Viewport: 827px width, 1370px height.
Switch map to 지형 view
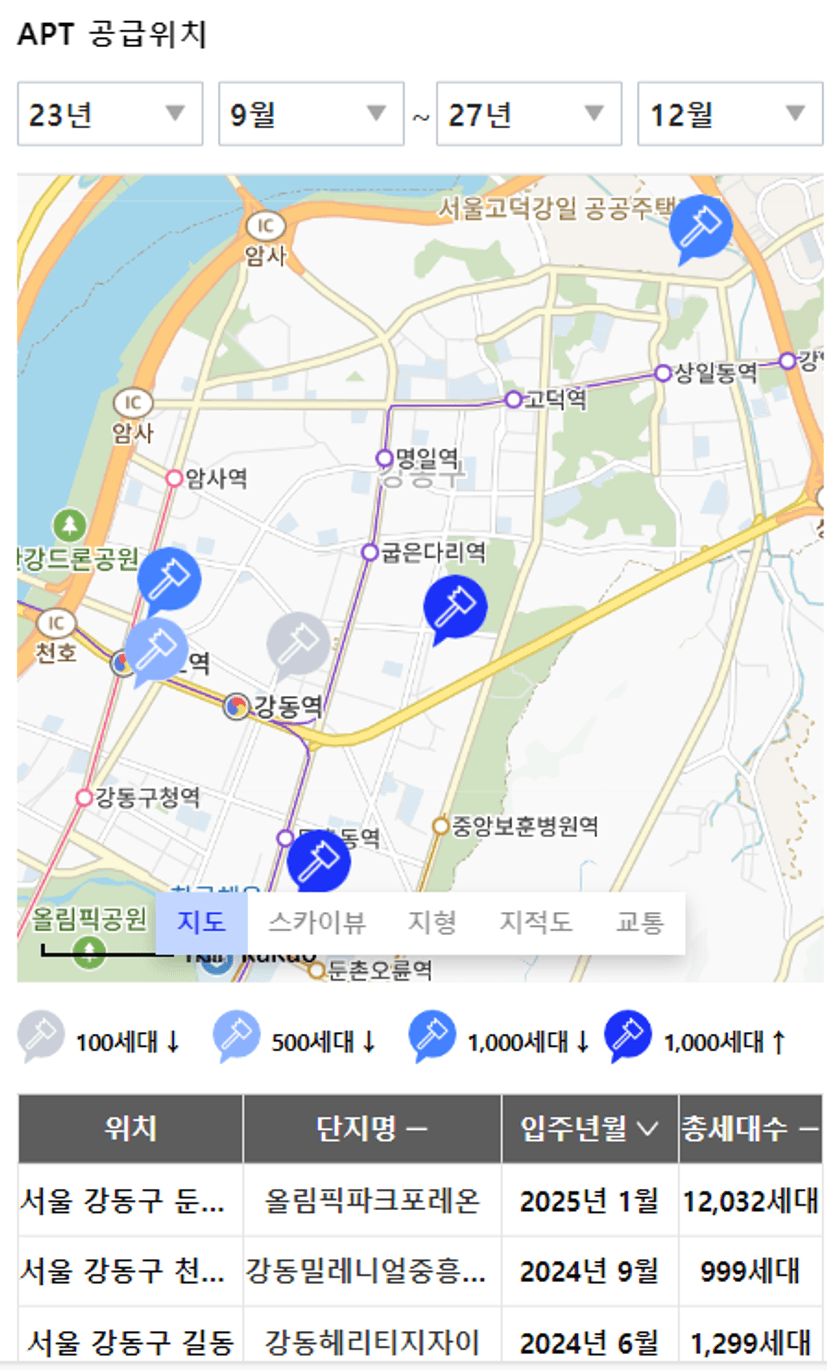(432, 922)
